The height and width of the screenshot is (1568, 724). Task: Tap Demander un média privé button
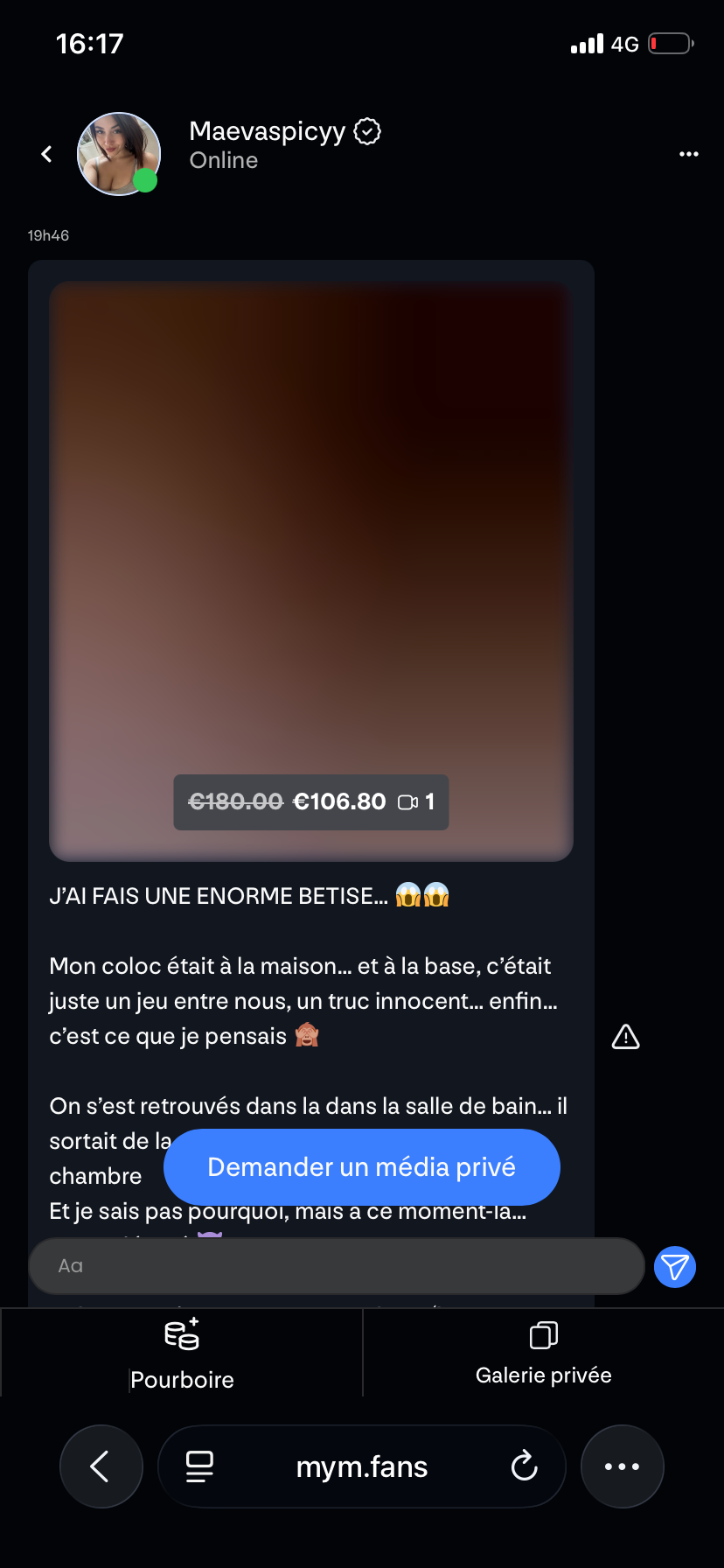(x=362, y=1167)
